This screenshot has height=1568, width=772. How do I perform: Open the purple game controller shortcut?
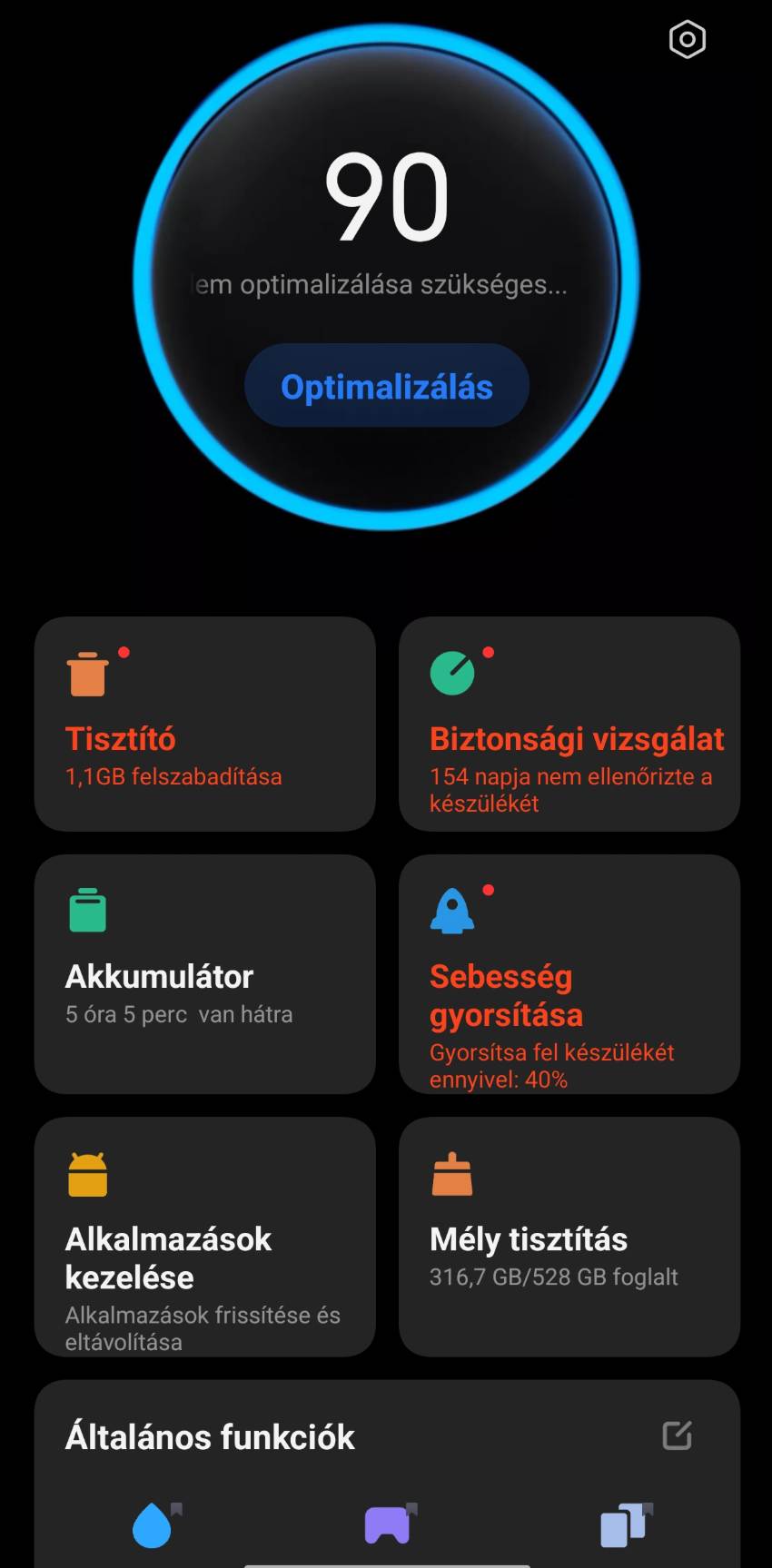point(388,1525)
